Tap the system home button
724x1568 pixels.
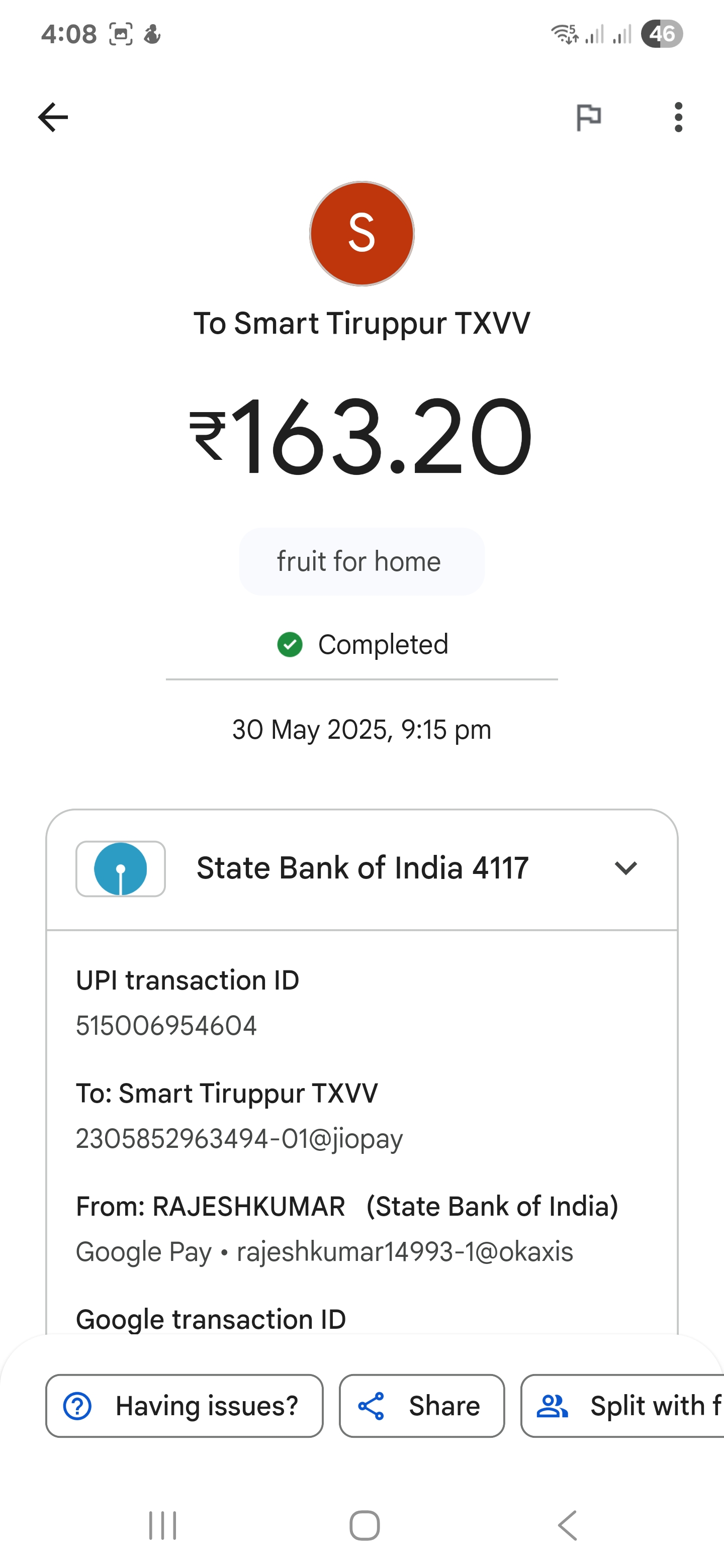(364, 1525)
